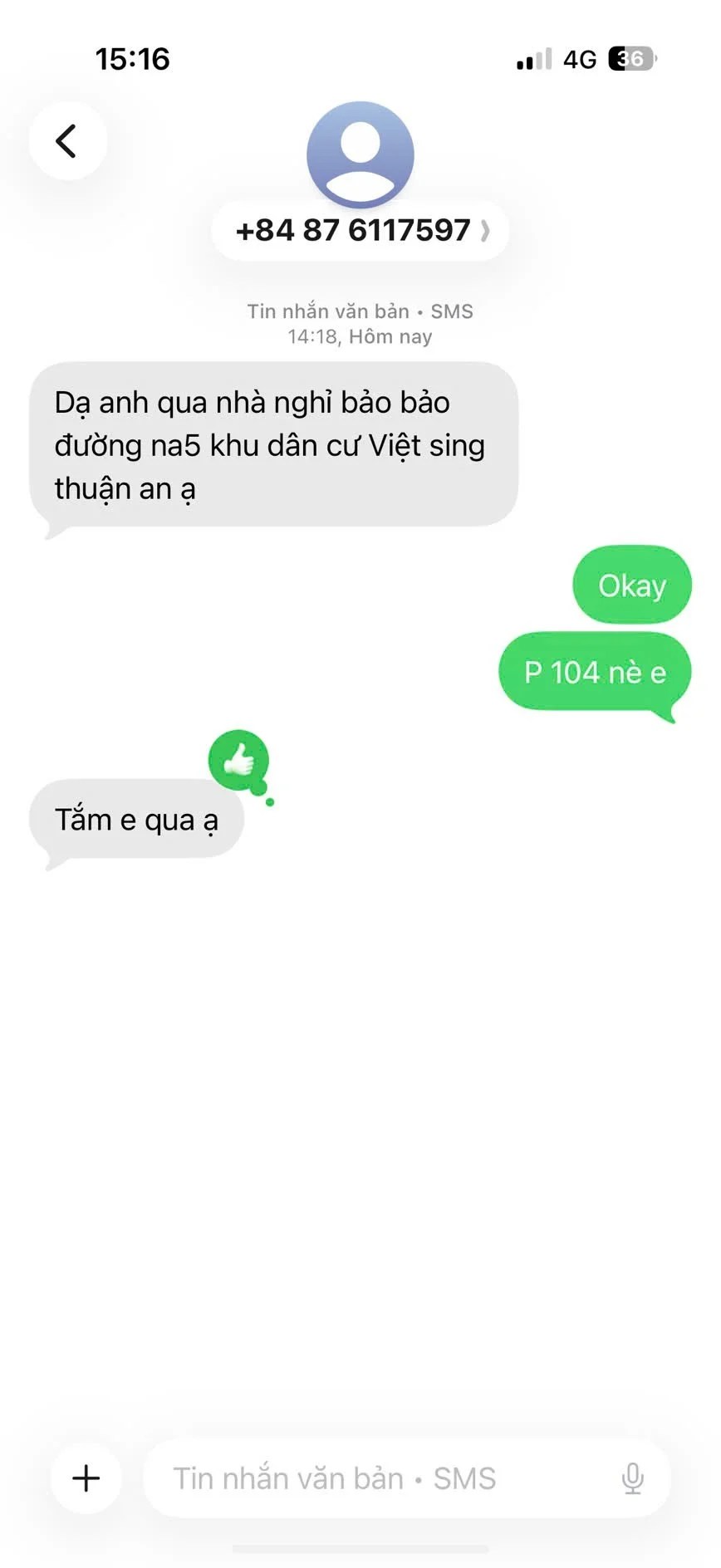Focus the SMS text message field
The image size is (721, 1568).
tap(374, 1478)
